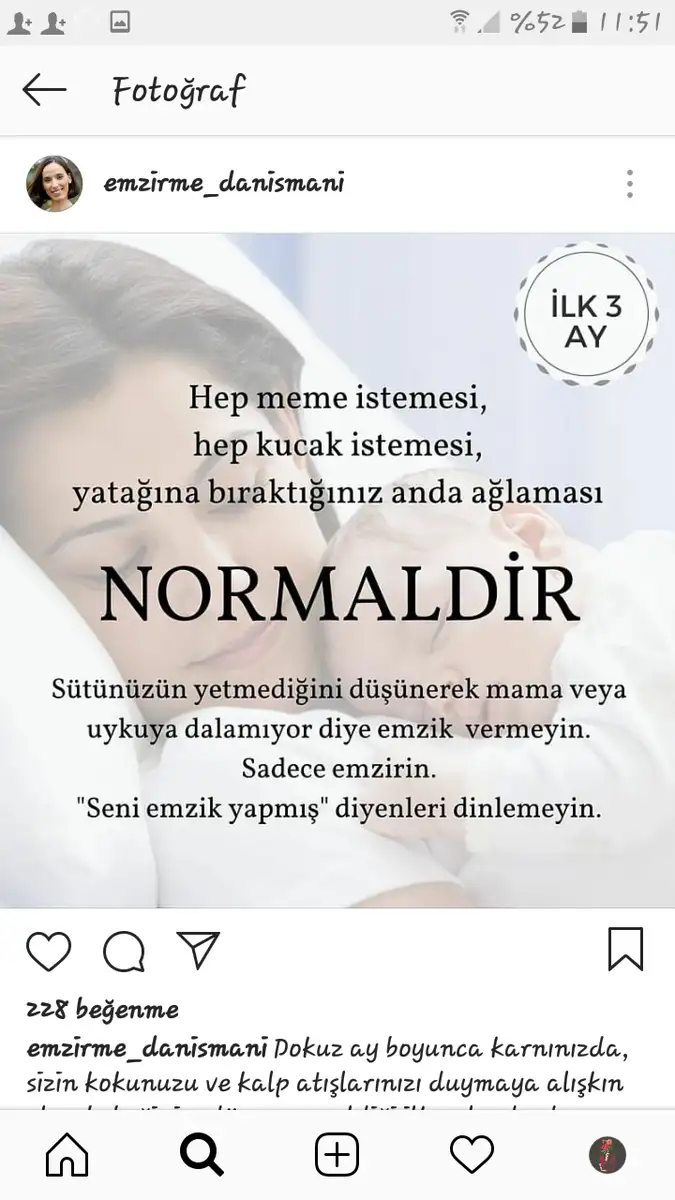Go back from the Fotoğraf screen
This screenshot has height=1200, width=675.
[x=44, y=90]
